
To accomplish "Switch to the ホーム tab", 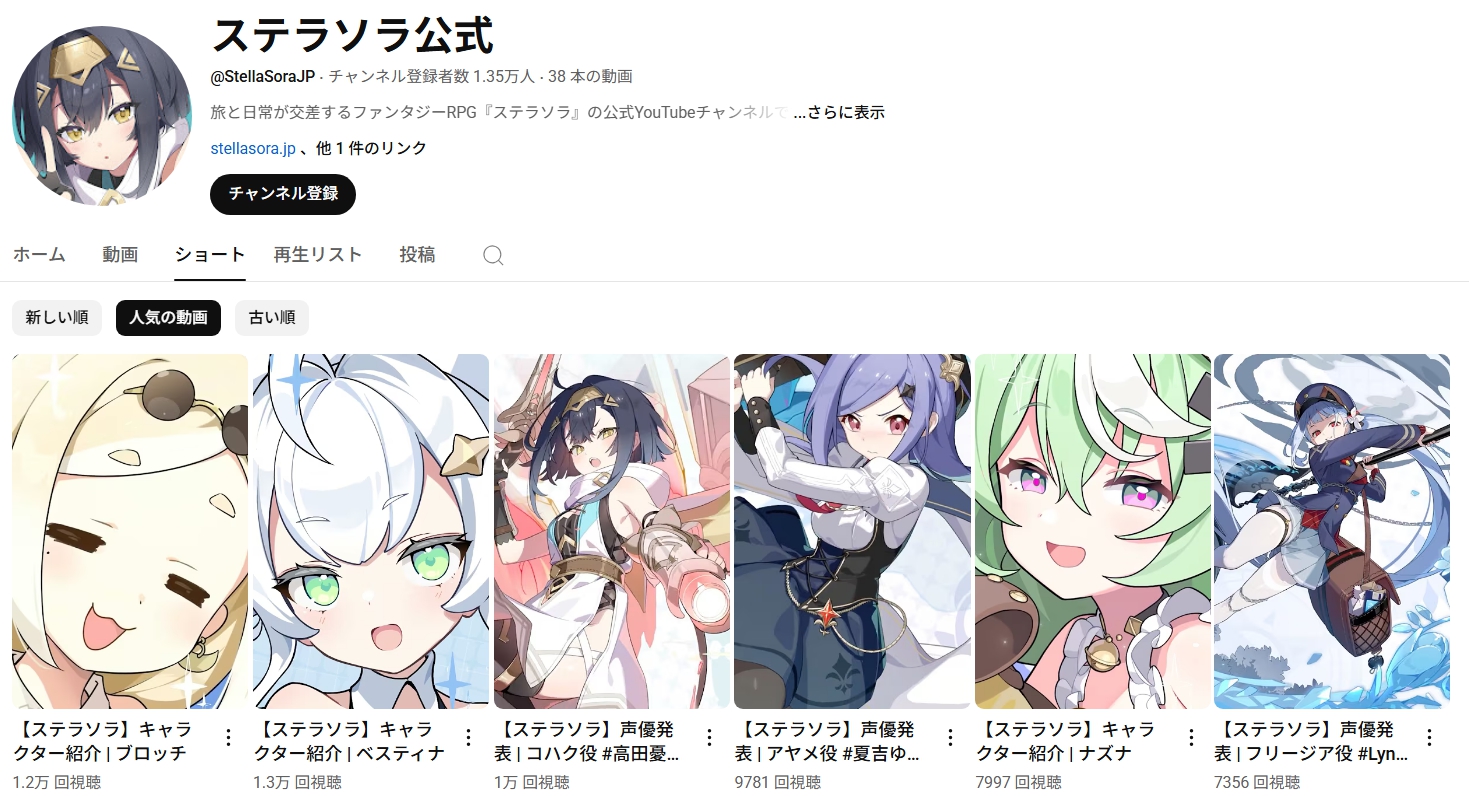I will [39, 255].
